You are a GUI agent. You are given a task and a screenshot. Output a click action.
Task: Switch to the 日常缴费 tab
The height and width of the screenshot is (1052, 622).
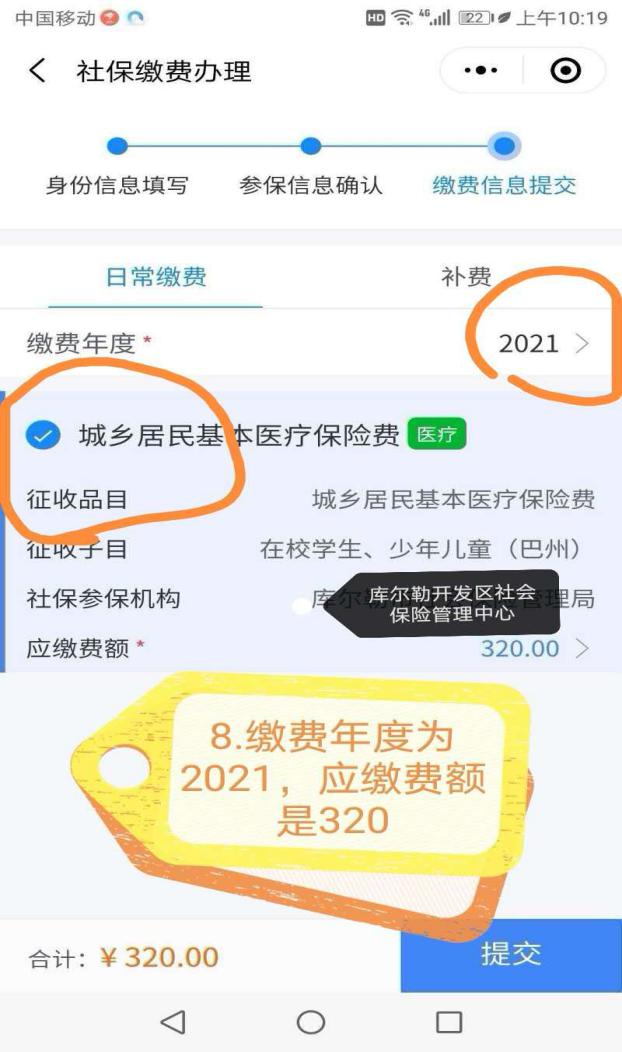pos(156,277)
